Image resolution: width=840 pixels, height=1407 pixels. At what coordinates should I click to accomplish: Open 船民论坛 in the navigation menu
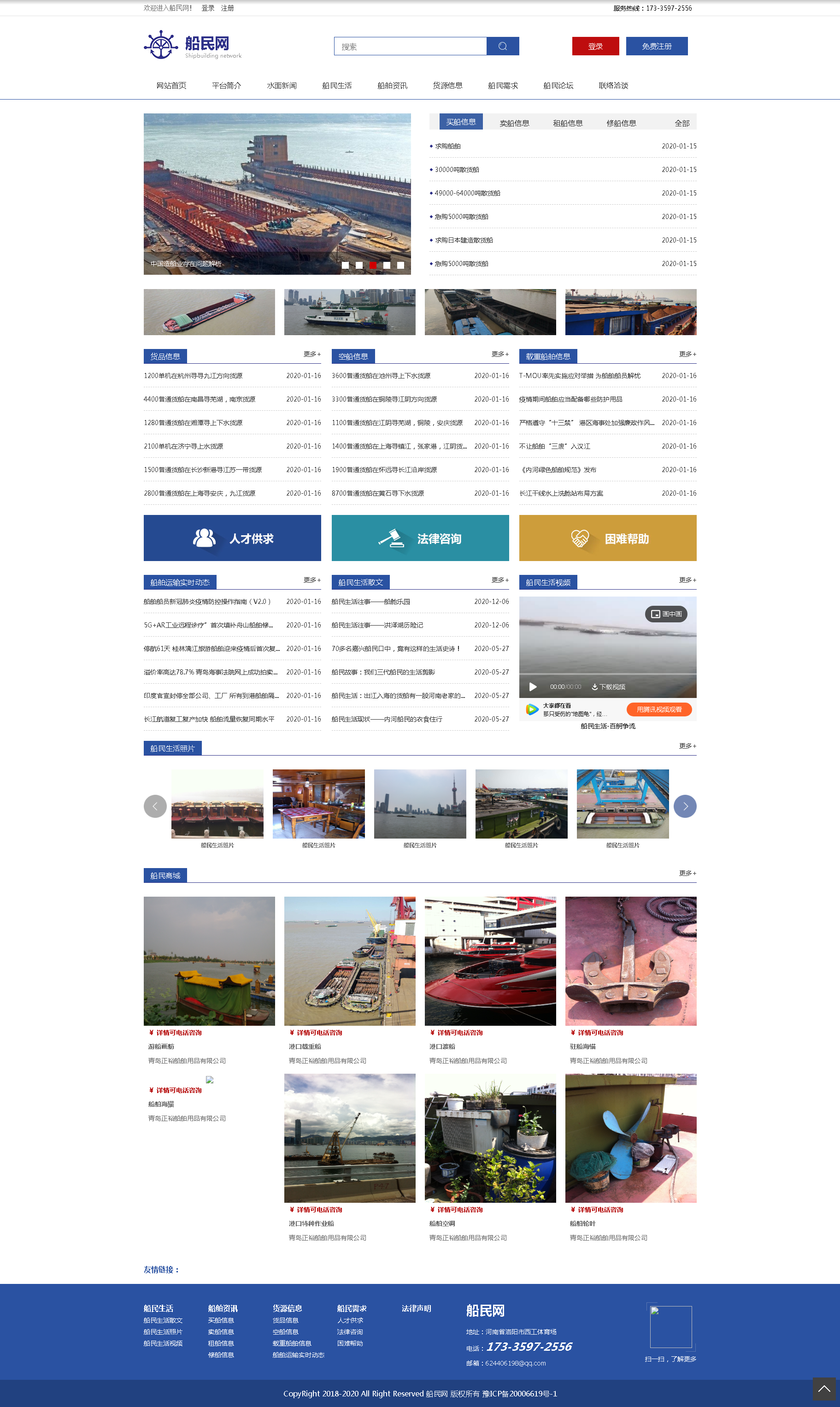click(x=558, y=85)
